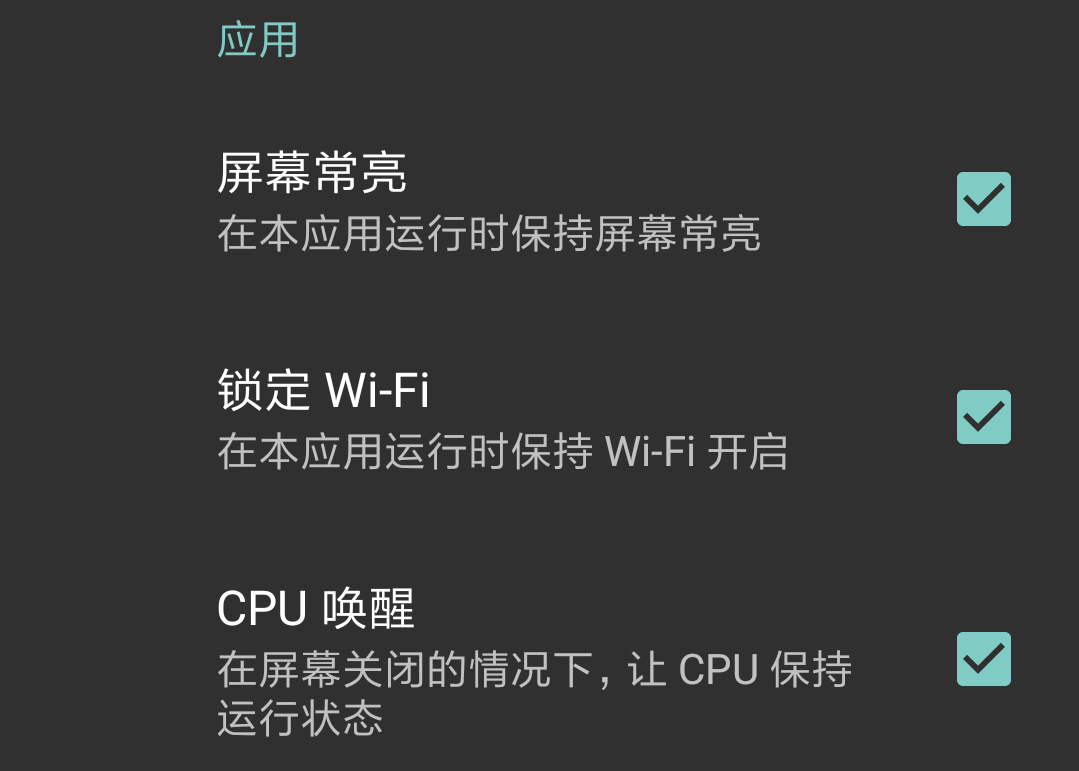Toggle the 锁定 Wi-Fi checkbox
Image resolution: width=1079 pixels, height=771 pixels.
click(983, 417)
